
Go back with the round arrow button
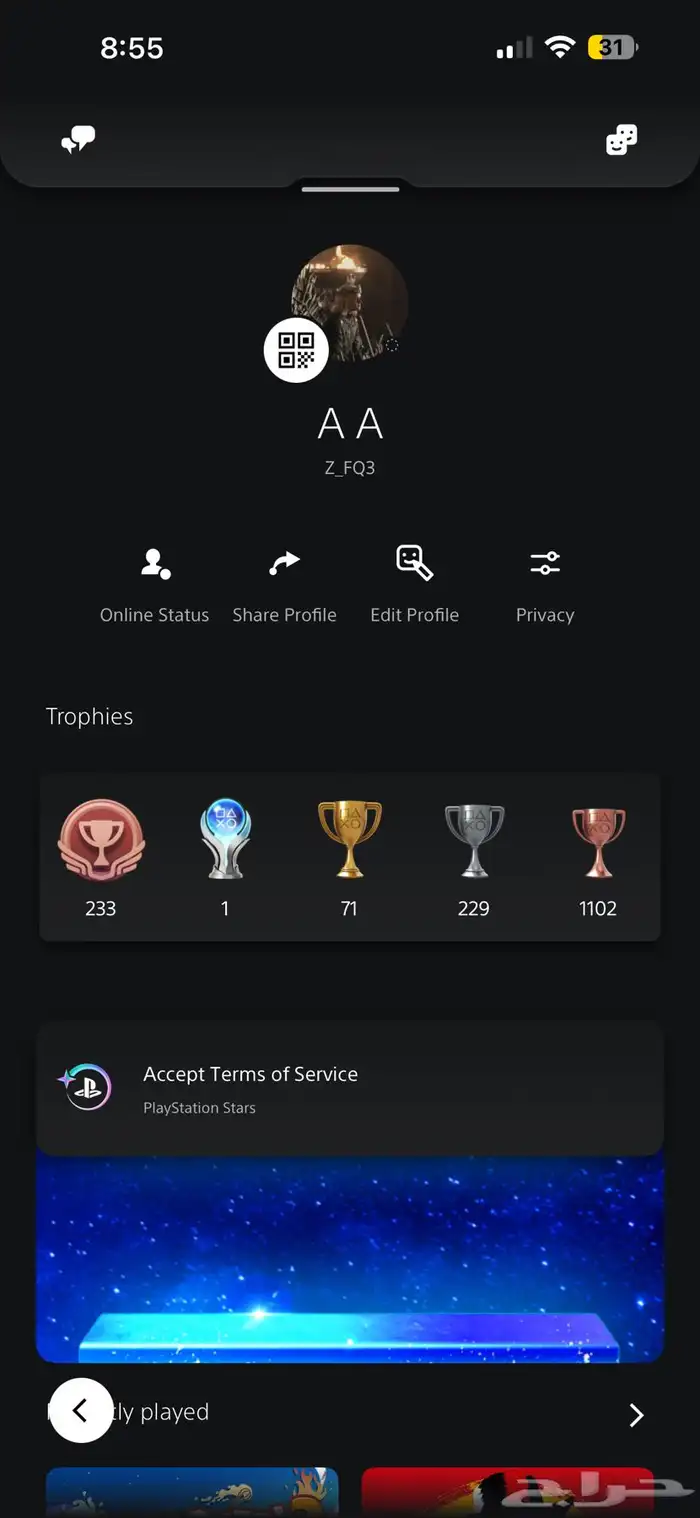click(x=81, y=1410)
